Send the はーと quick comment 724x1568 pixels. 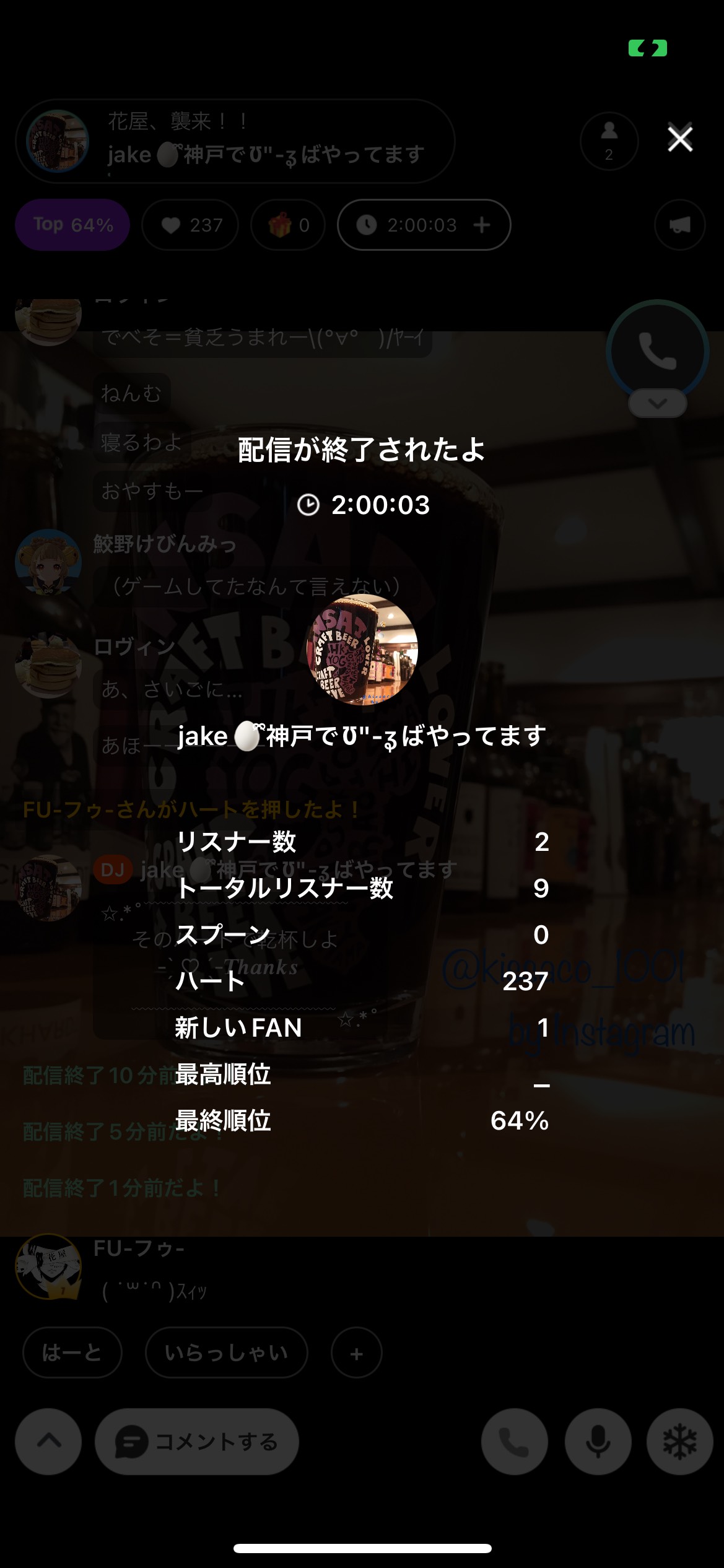tap(72, 1353)
